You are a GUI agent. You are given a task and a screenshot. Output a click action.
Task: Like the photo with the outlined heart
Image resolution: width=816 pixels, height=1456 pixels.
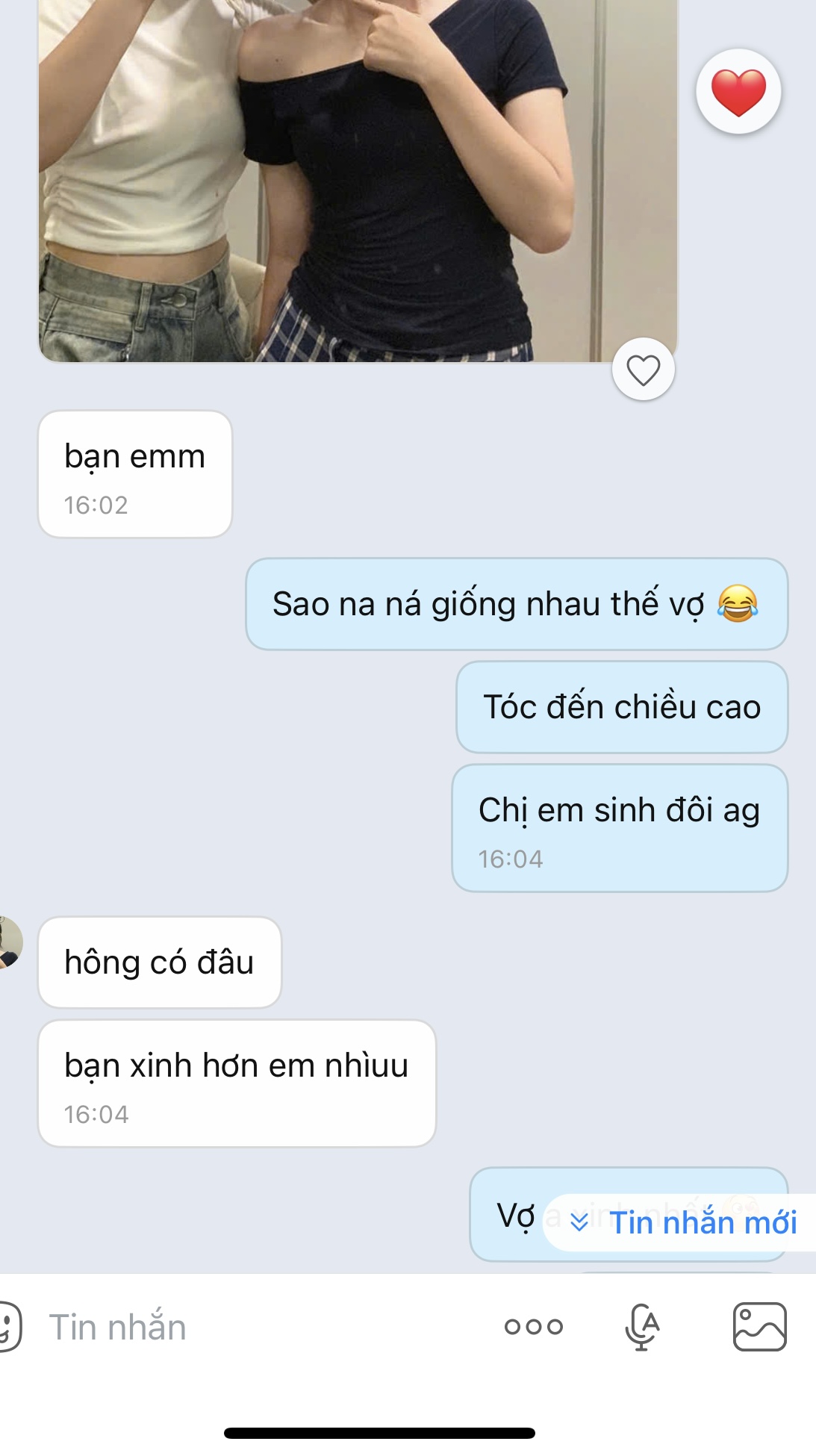point(644,370)
